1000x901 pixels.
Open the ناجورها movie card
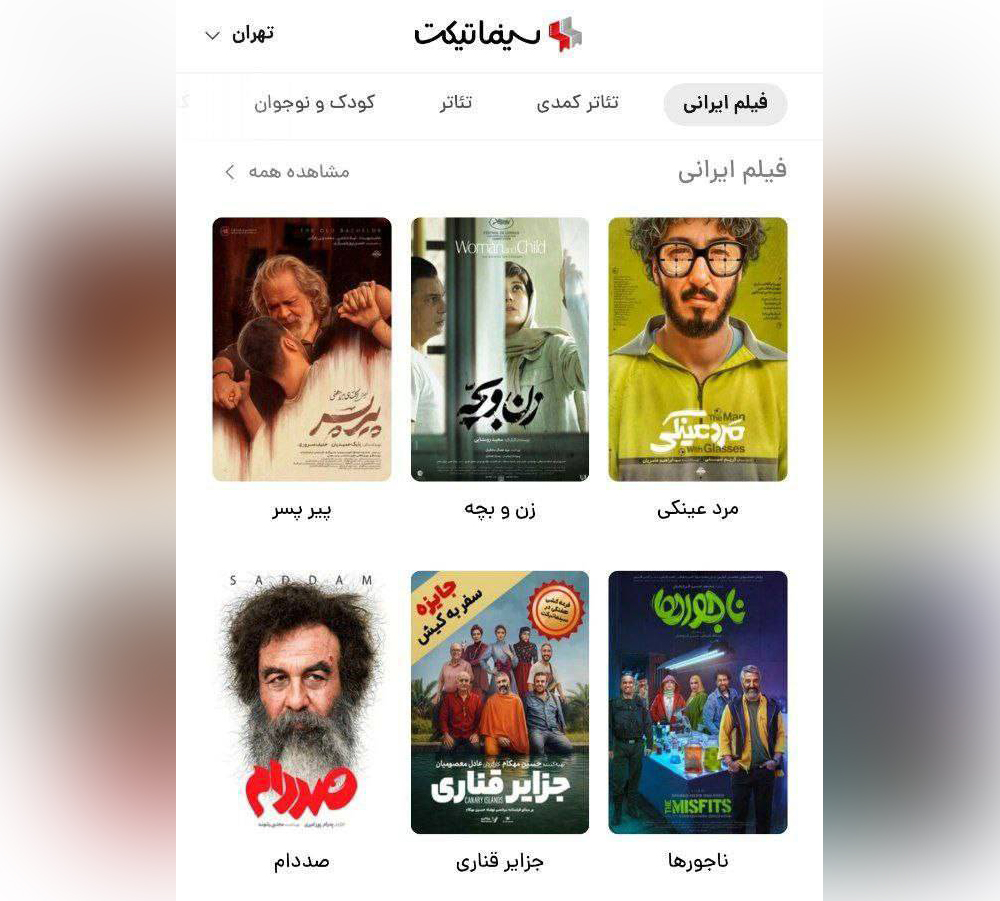pos(697,702)
